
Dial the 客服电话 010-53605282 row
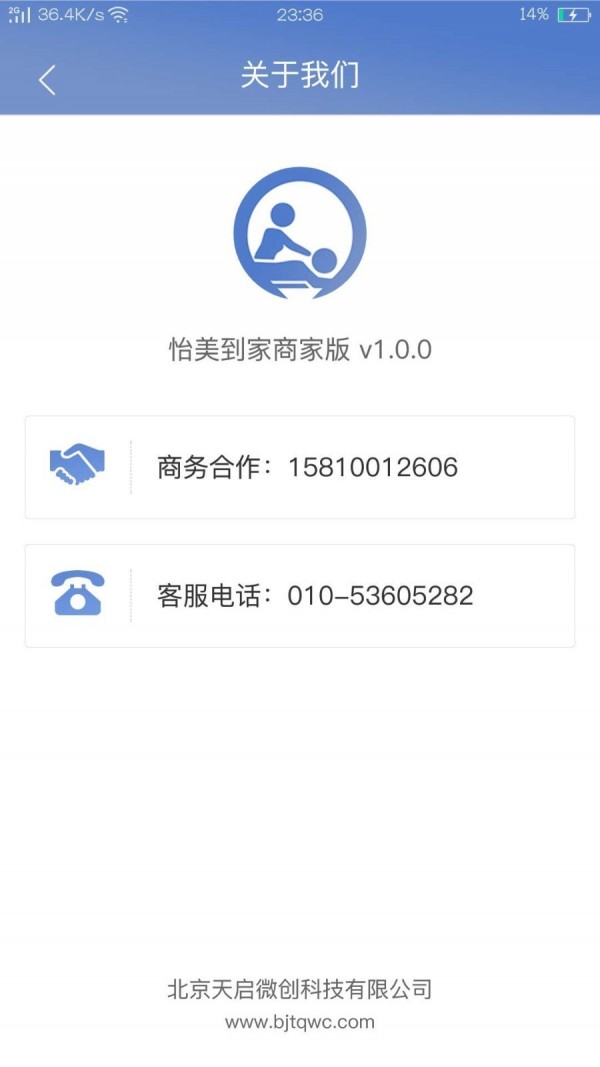pyautogui.click(x=300, y=596)
